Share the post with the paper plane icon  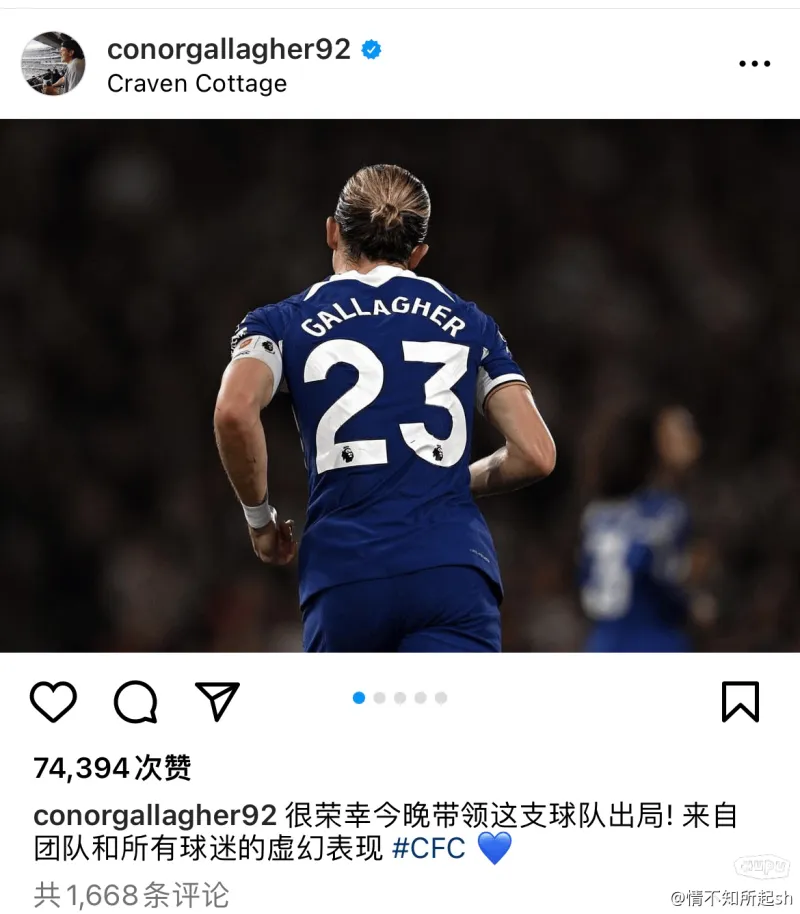click(217, 702)
